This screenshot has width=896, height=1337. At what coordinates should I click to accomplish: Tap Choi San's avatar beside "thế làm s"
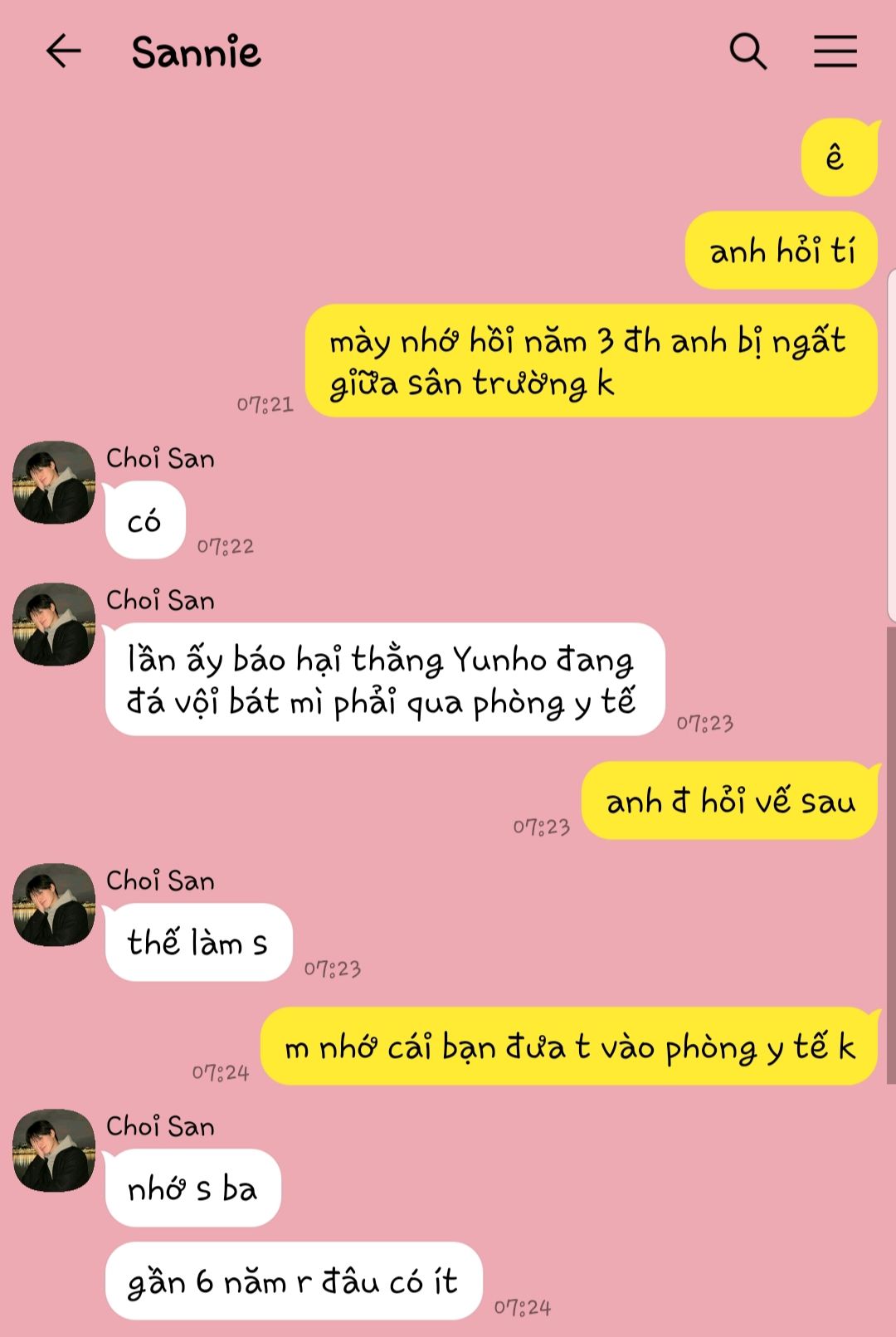click(54, 905)
